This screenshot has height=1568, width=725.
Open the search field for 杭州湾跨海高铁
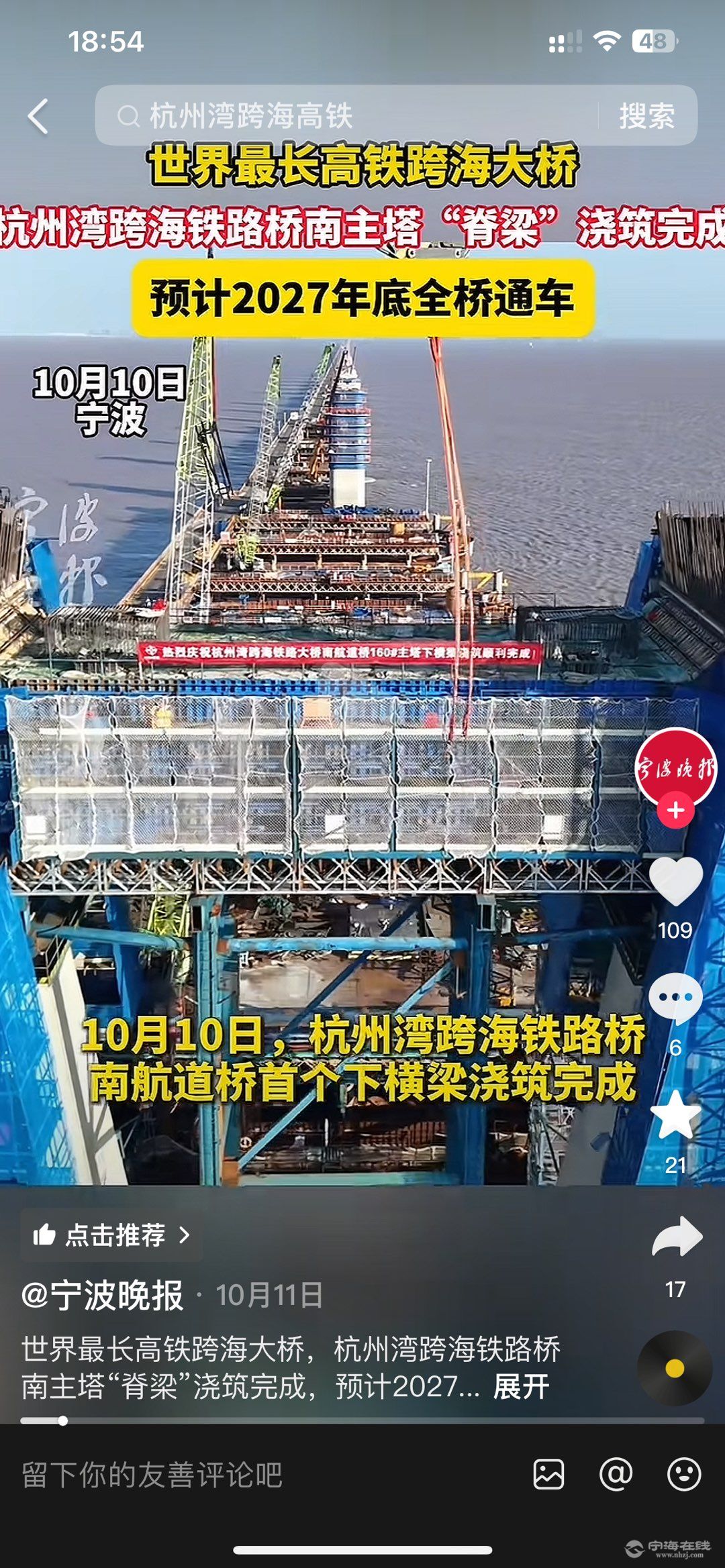point(349,115)
